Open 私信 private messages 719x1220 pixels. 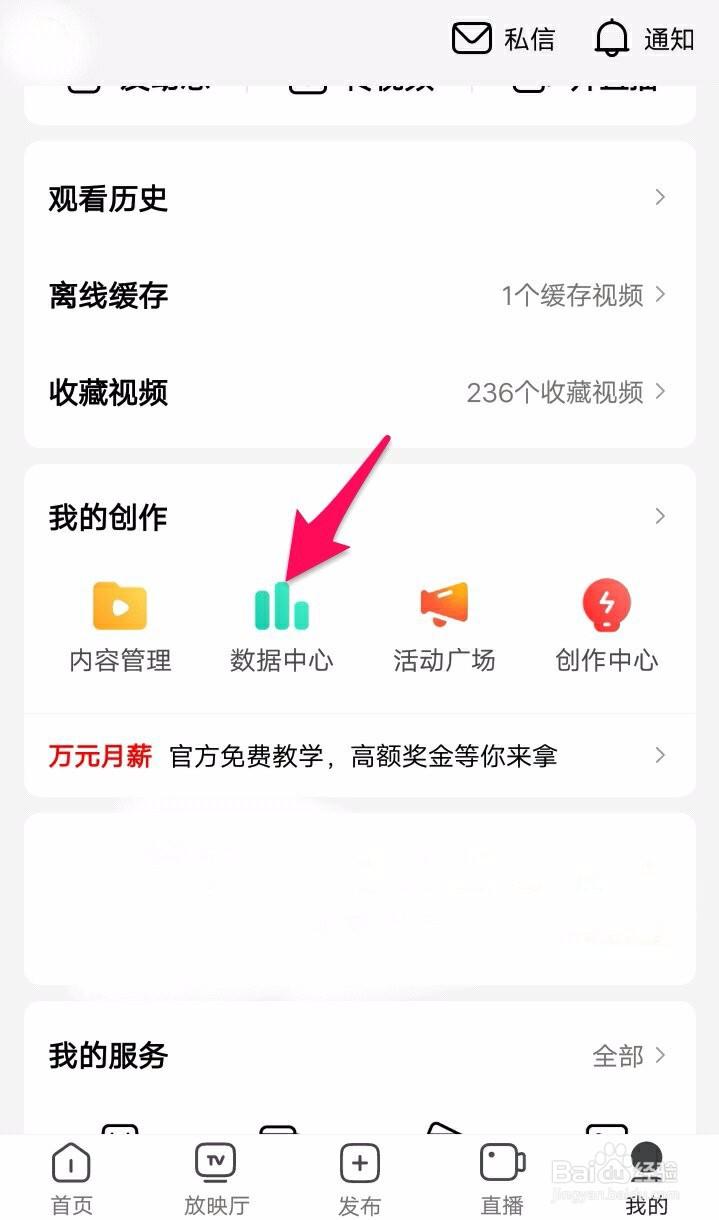pyautogui.click(x=503, y=39)
